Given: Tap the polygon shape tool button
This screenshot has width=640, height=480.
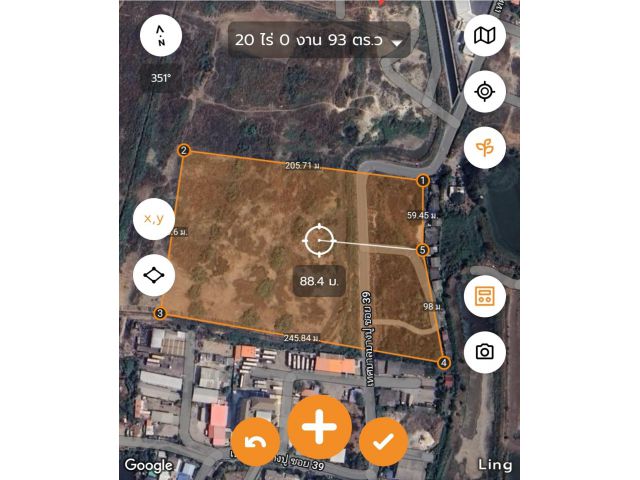Looking at the screenshot, I should (154, 274).
